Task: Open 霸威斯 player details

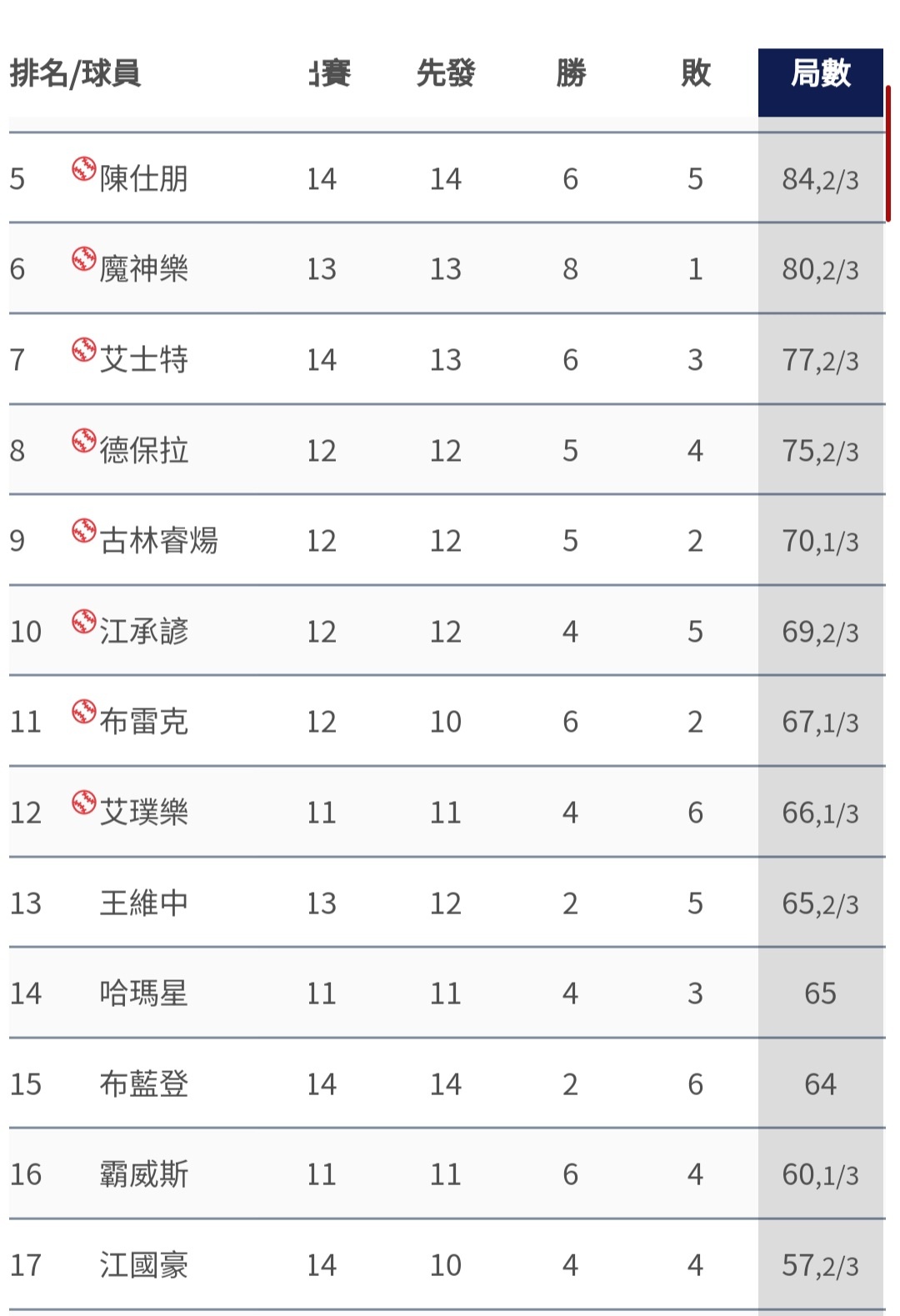Action: click(x=143, y=1174)
